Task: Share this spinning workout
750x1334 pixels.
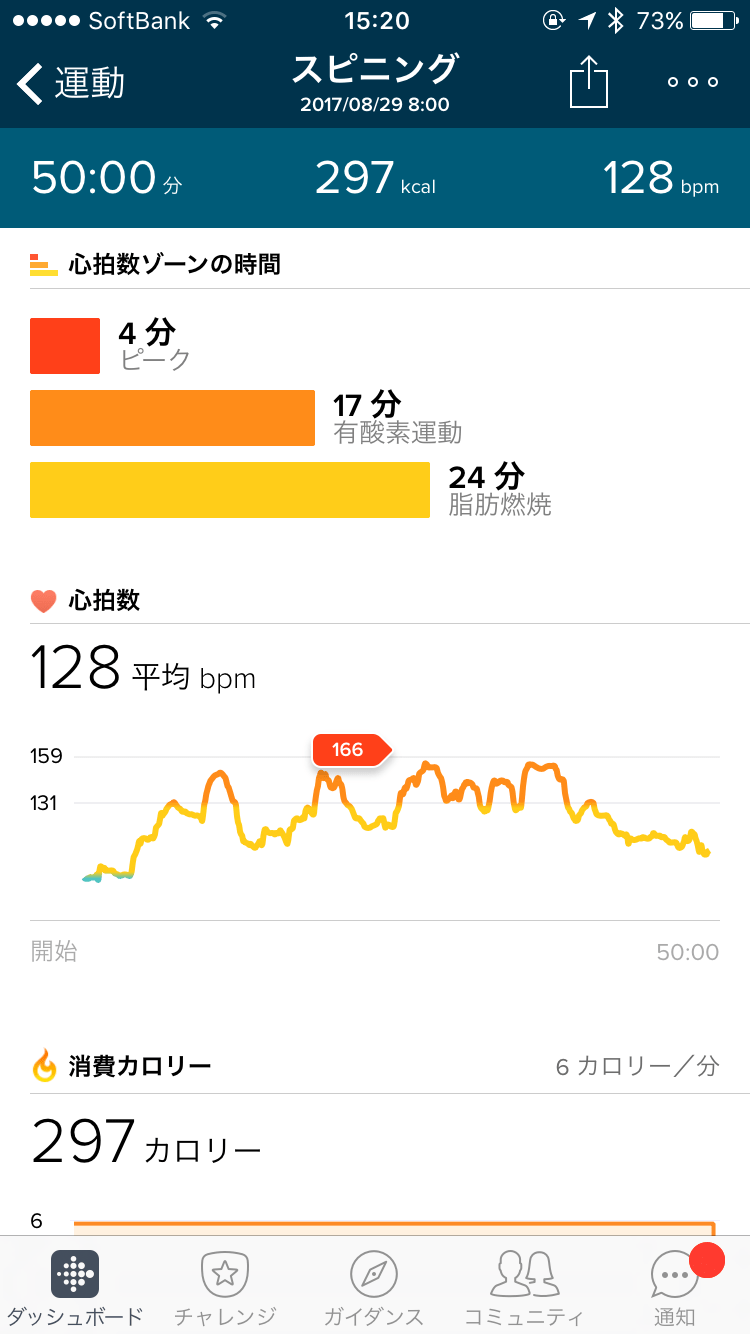Action: pos(589,82)
